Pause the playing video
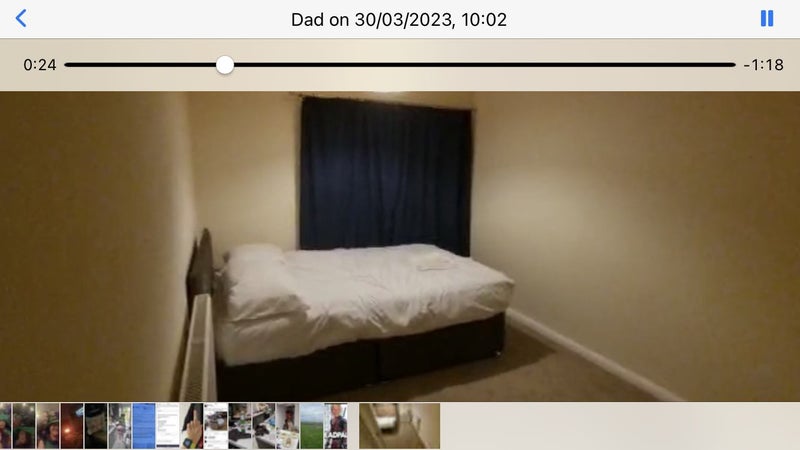Image resolution: width=800 pixels, height=450 pixels. point(767,18)
